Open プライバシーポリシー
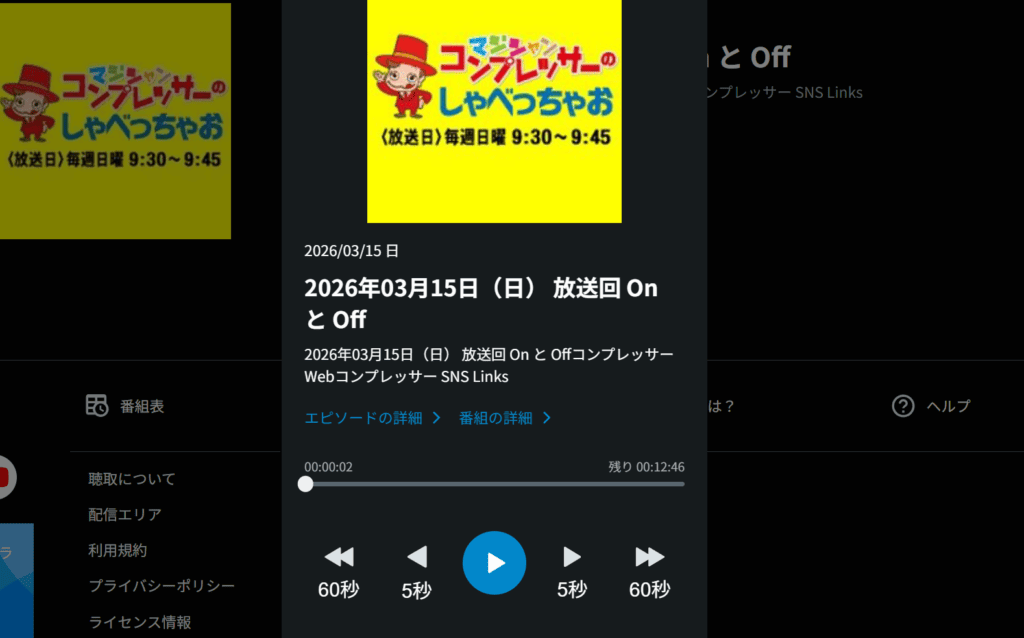 [x=162, y=586]
